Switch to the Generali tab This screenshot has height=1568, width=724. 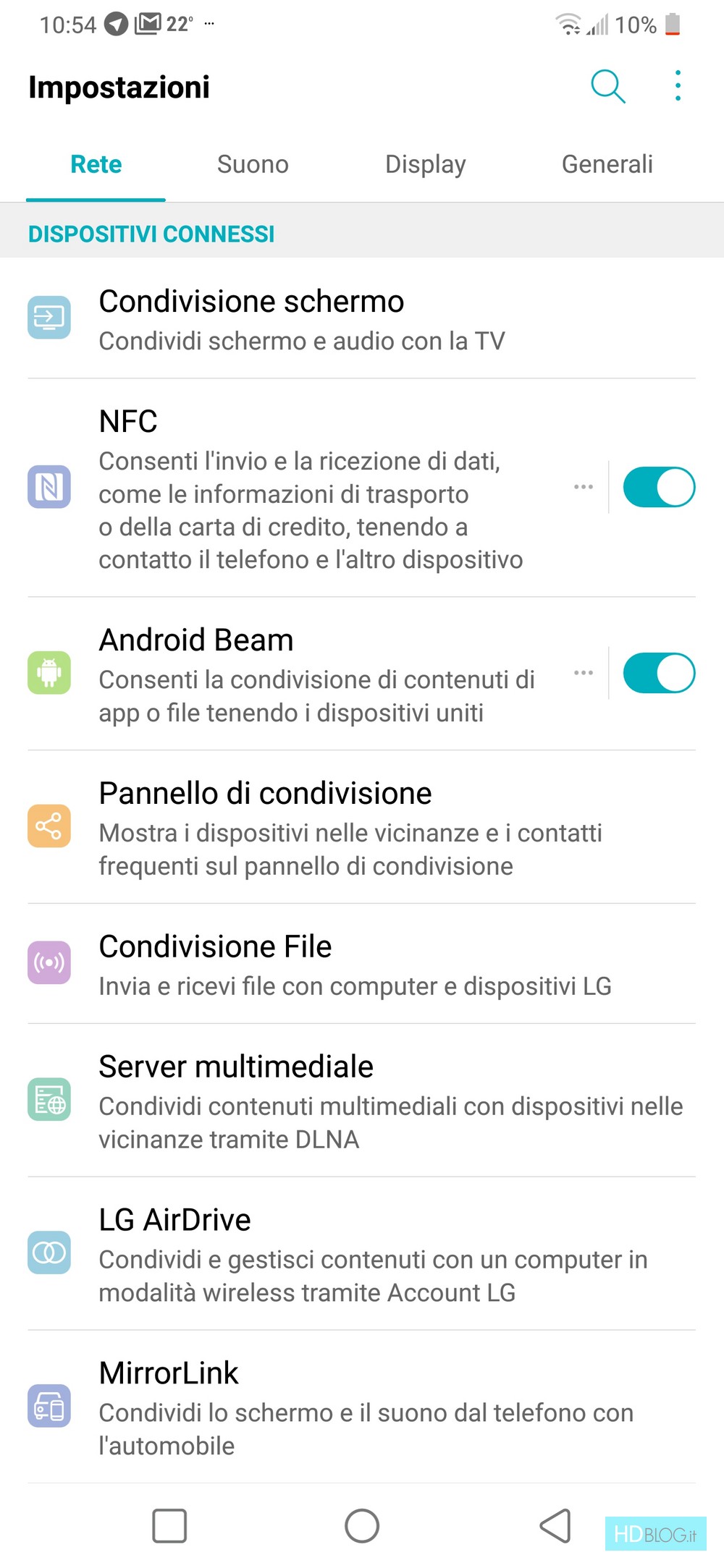(607, 164)
